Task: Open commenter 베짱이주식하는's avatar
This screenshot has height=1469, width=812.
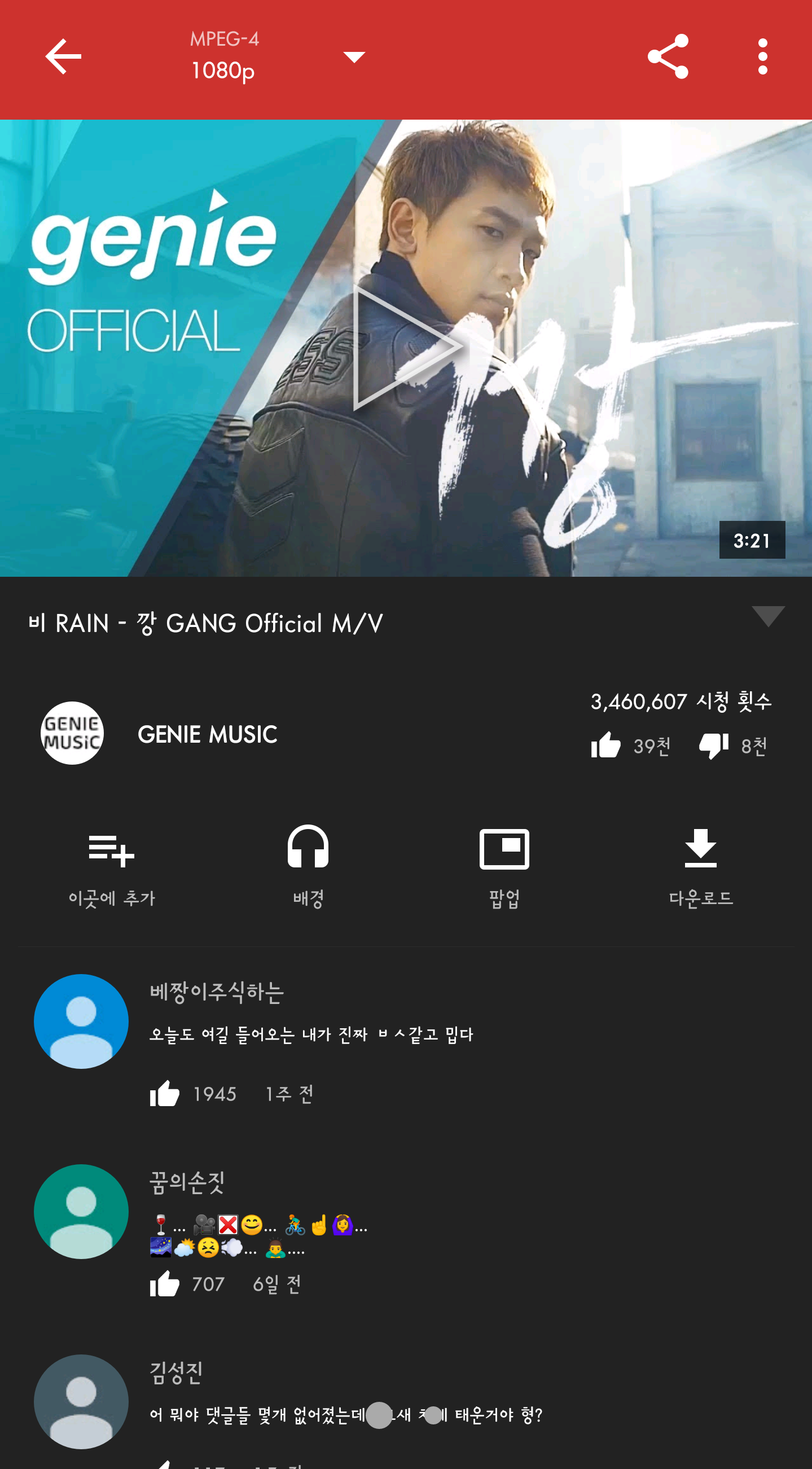Action: 81,1021
